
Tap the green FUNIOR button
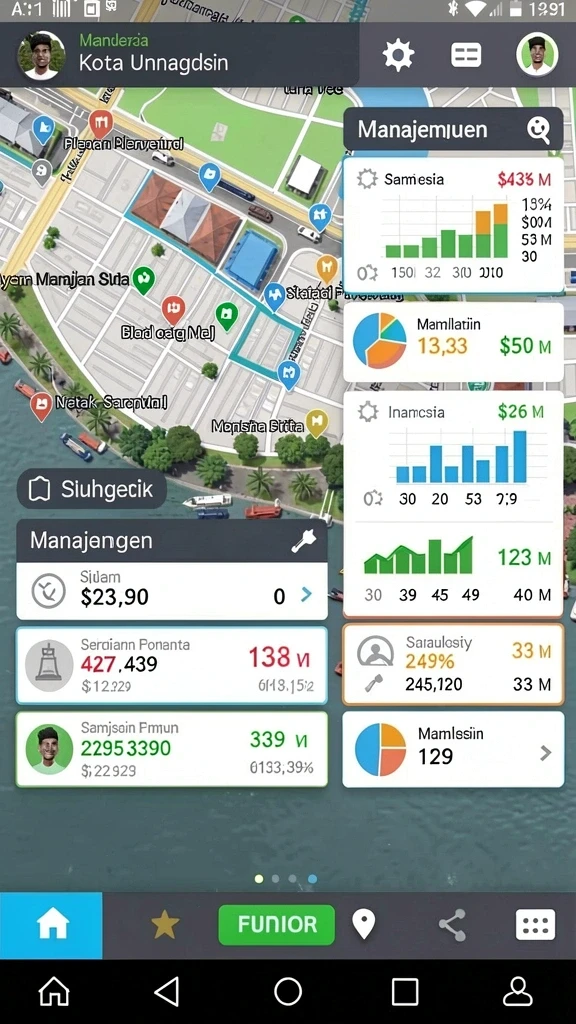coord(276,925)
